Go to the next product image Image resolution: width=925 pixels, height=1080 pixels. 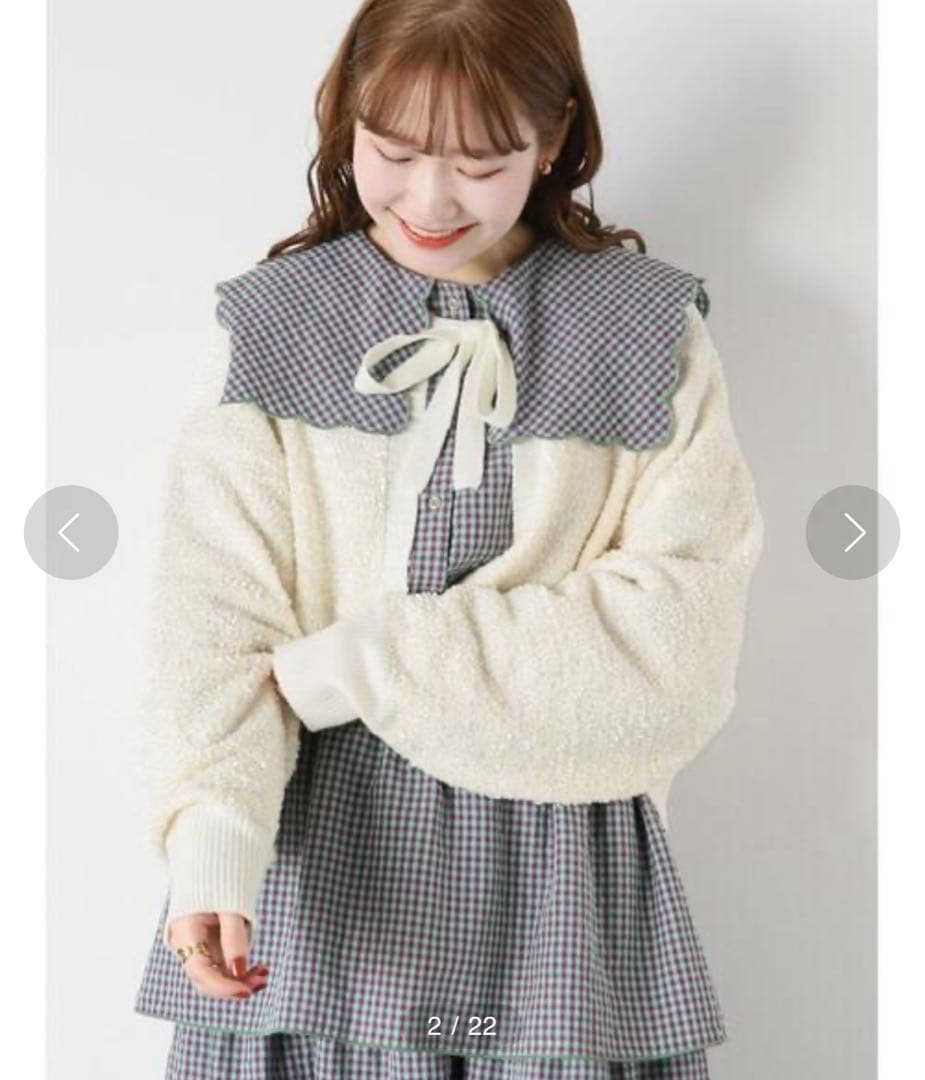(x=853, y=532)
